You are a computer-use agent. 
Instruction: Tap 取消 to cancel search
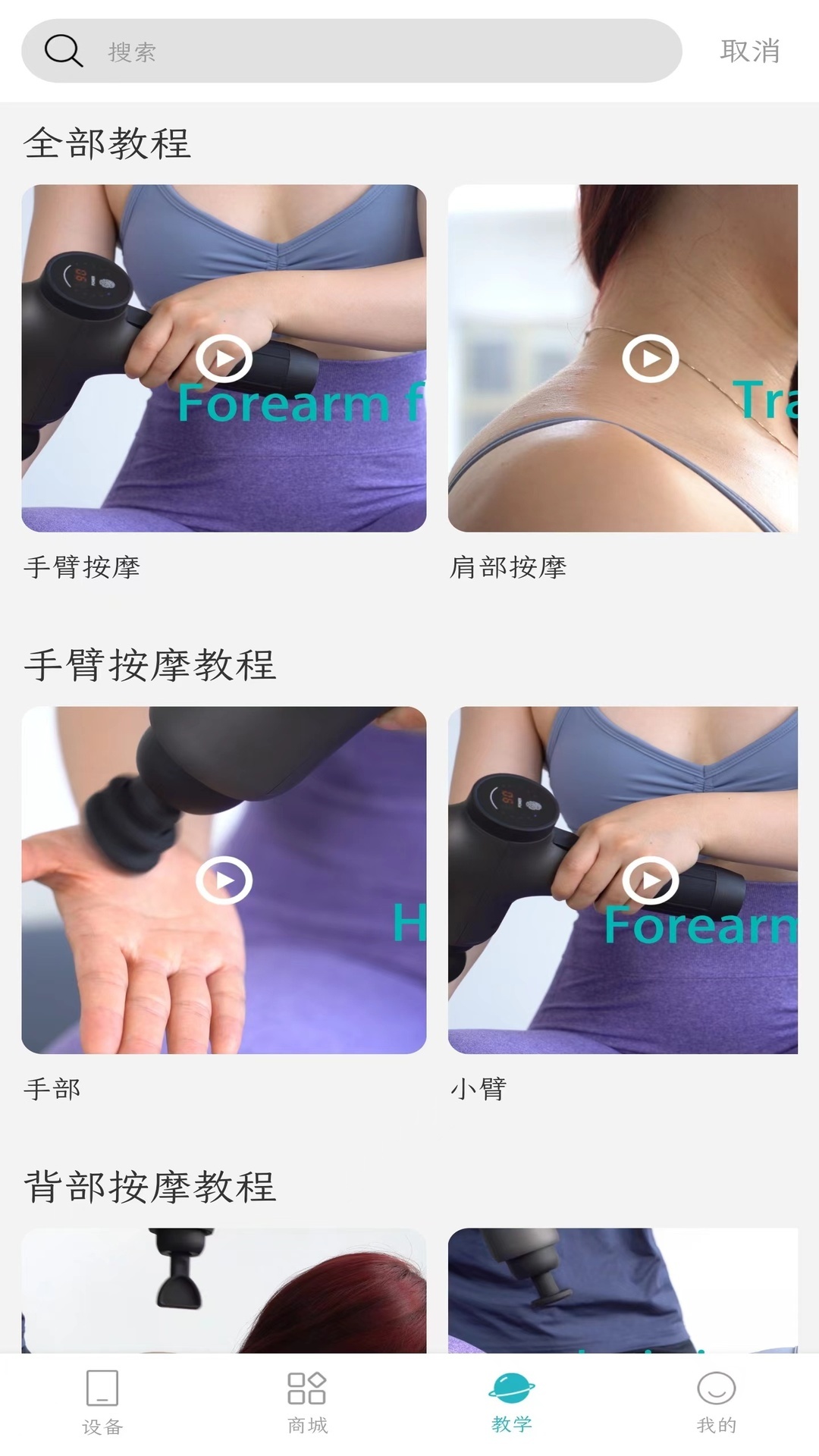click(x=749, y=52)
